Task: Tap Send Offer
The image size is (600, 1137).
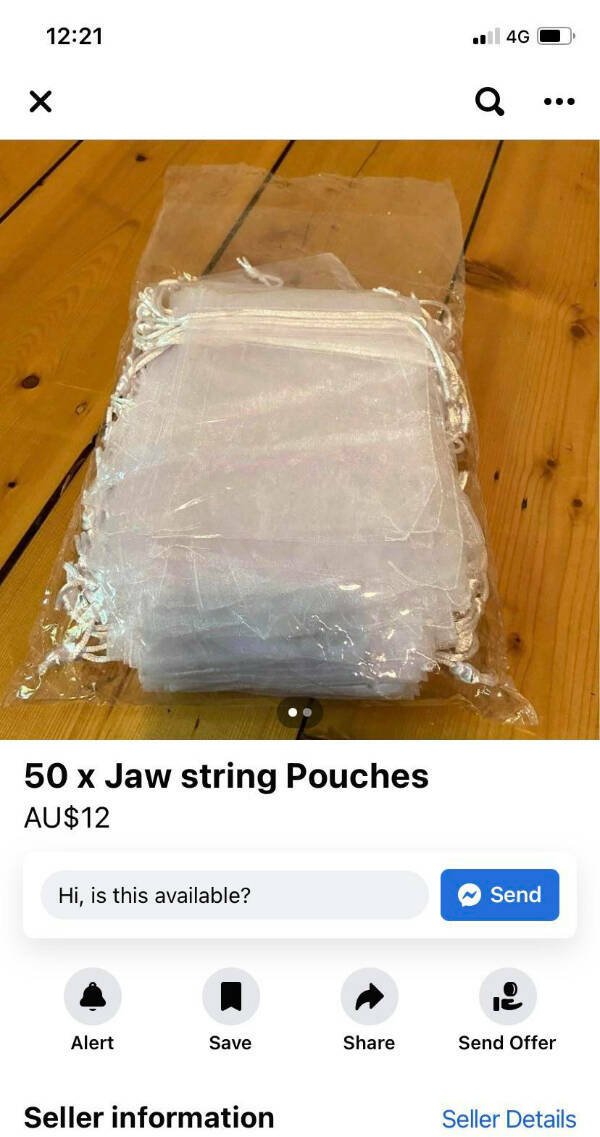Action: (507, 997)
